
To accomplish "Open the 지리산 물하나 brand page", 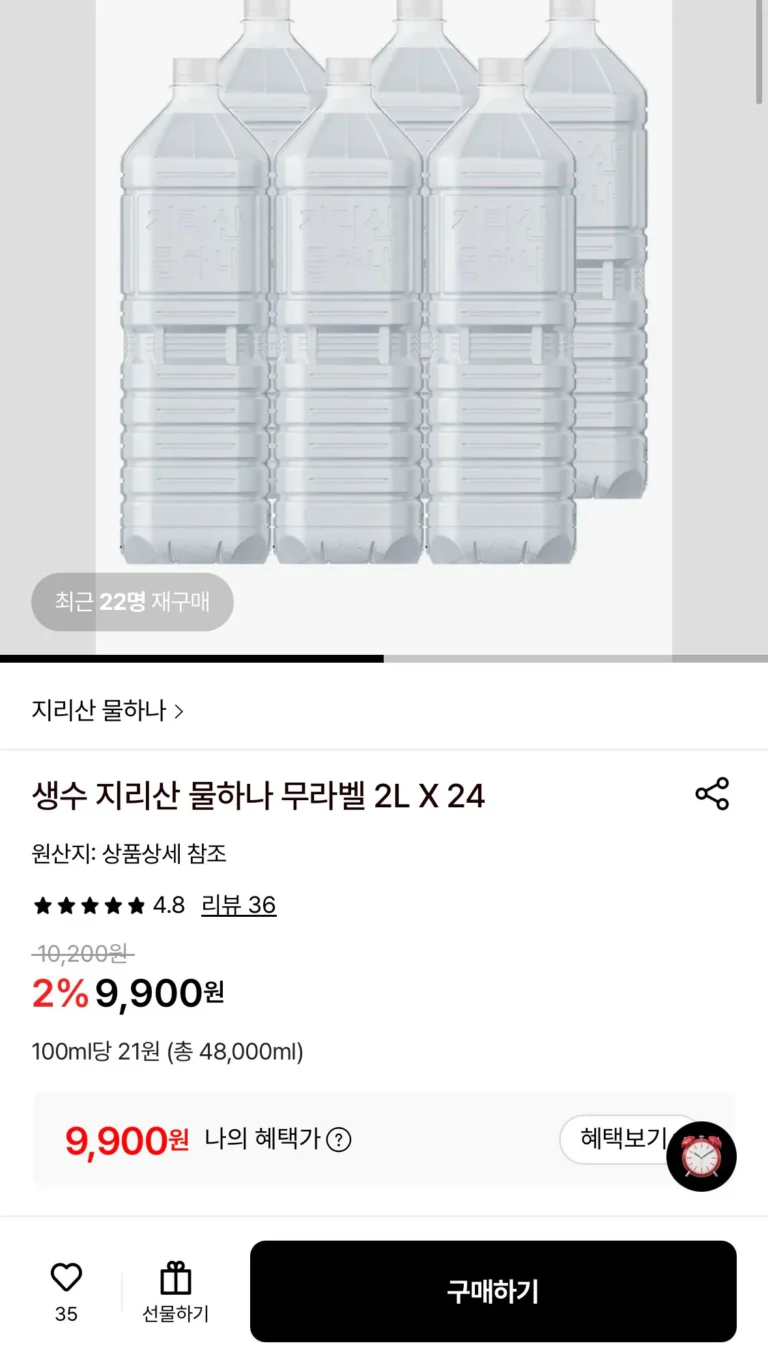I will tap(108, 711).
